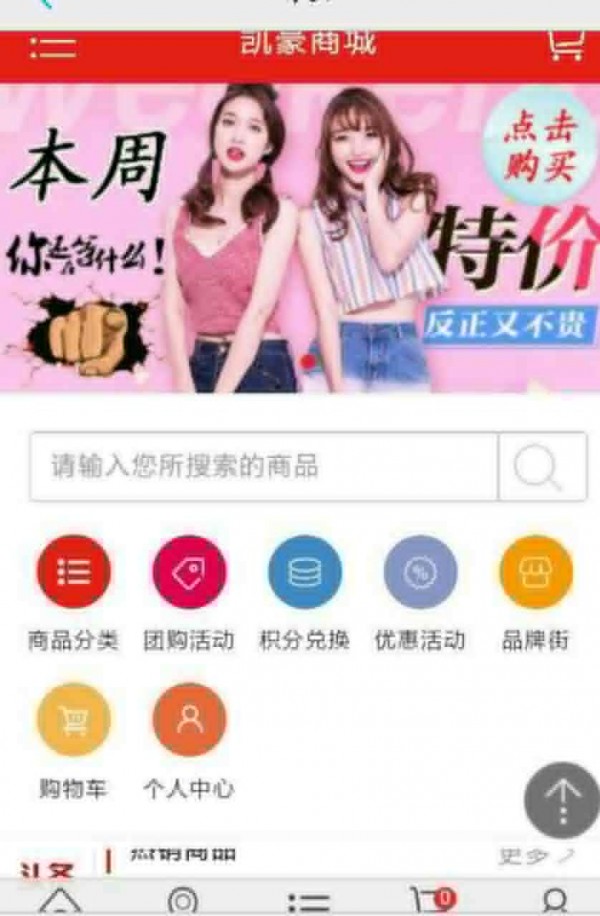600x916 pixels.
Task: Switch to the category list tab in bottom bar
Action: tap(308, 902)
